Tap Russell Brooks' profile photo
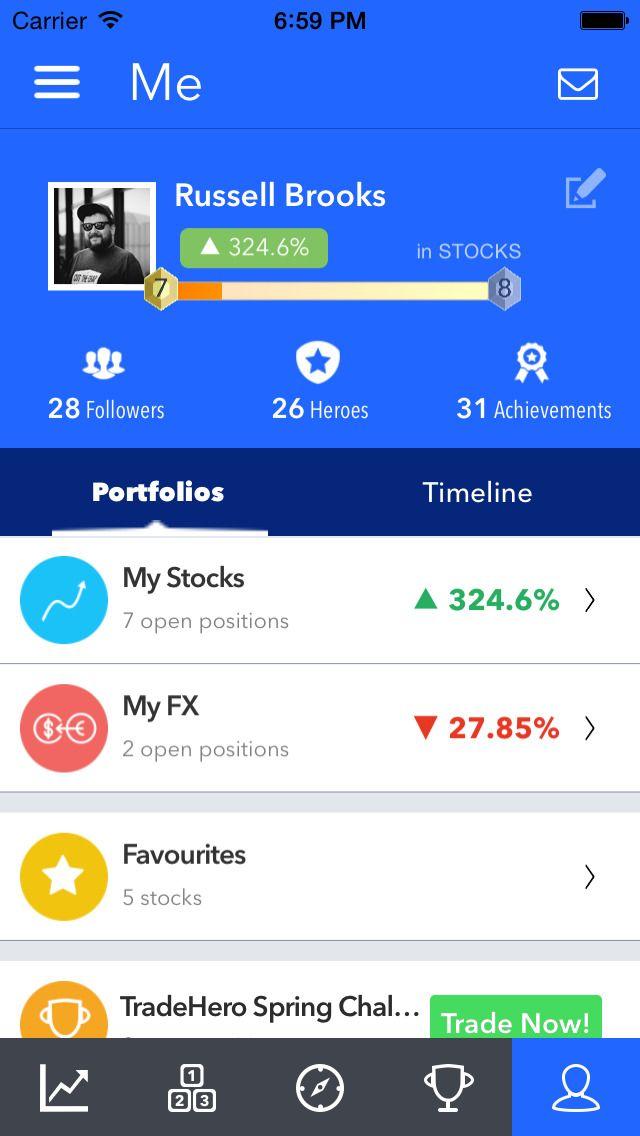Viewport: 640px width, 1136px height. coord(102,236)
